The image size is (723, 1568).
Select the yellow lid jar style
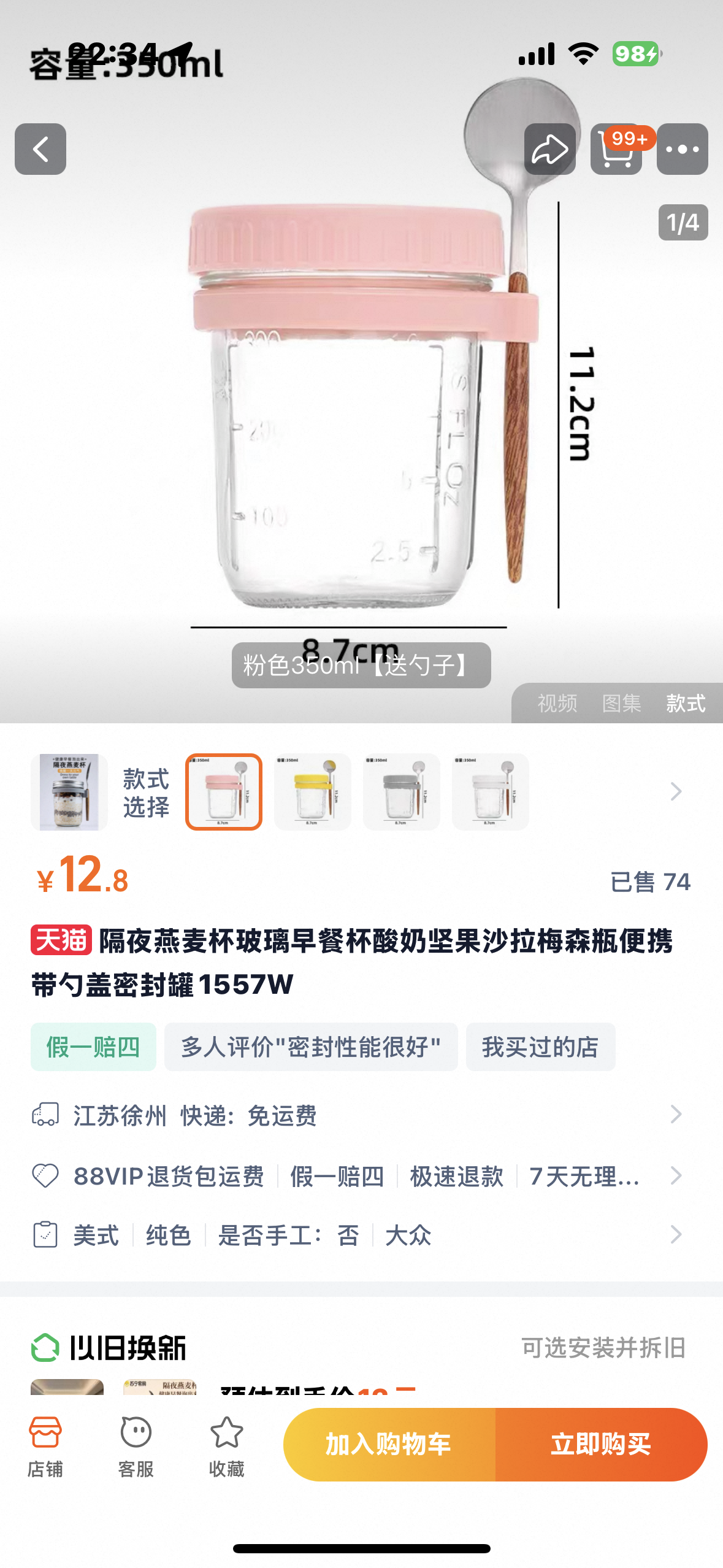pos(313,792)
